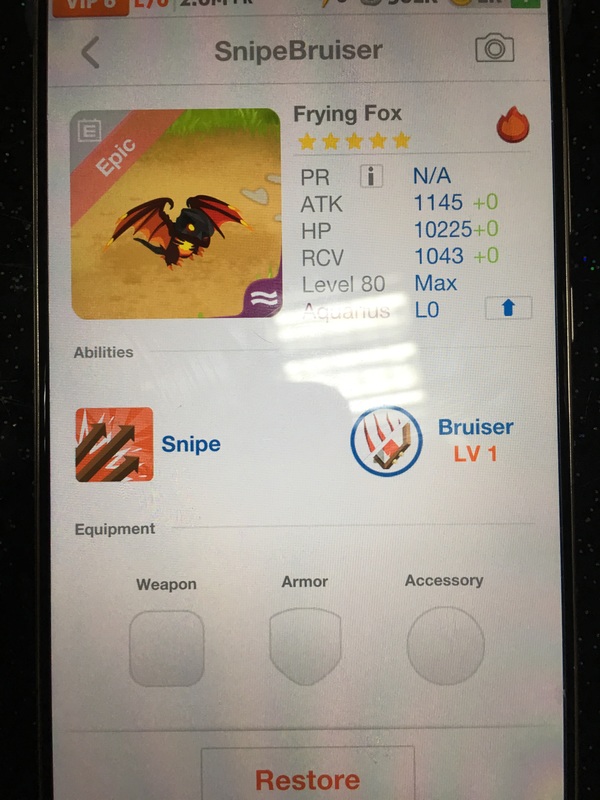Viewport: 600px width, 800px height.
Task: Open the Frying Fox creature image
Action: tap(176, 214)
